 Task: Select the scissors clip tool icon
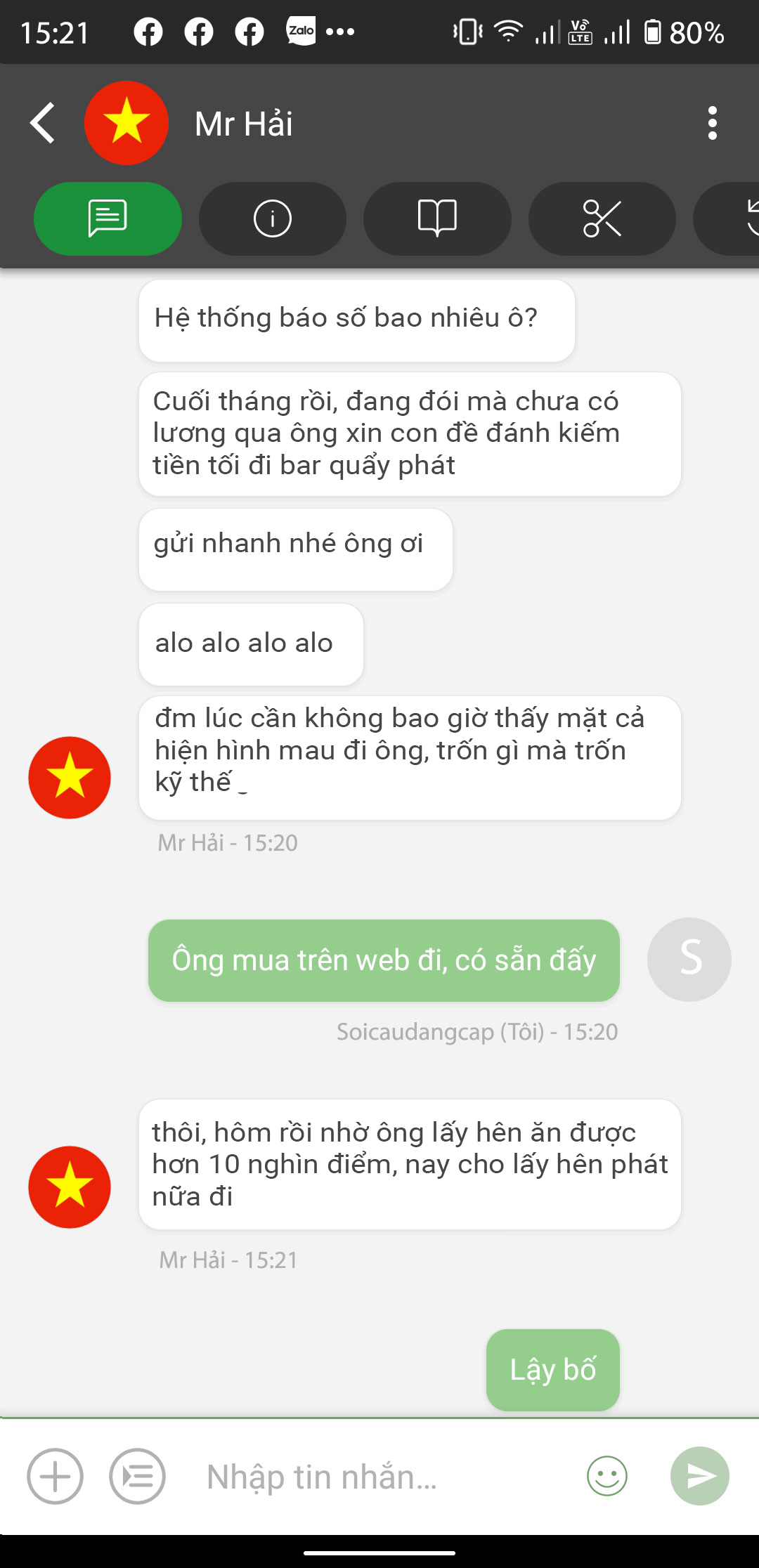point(602,218)
